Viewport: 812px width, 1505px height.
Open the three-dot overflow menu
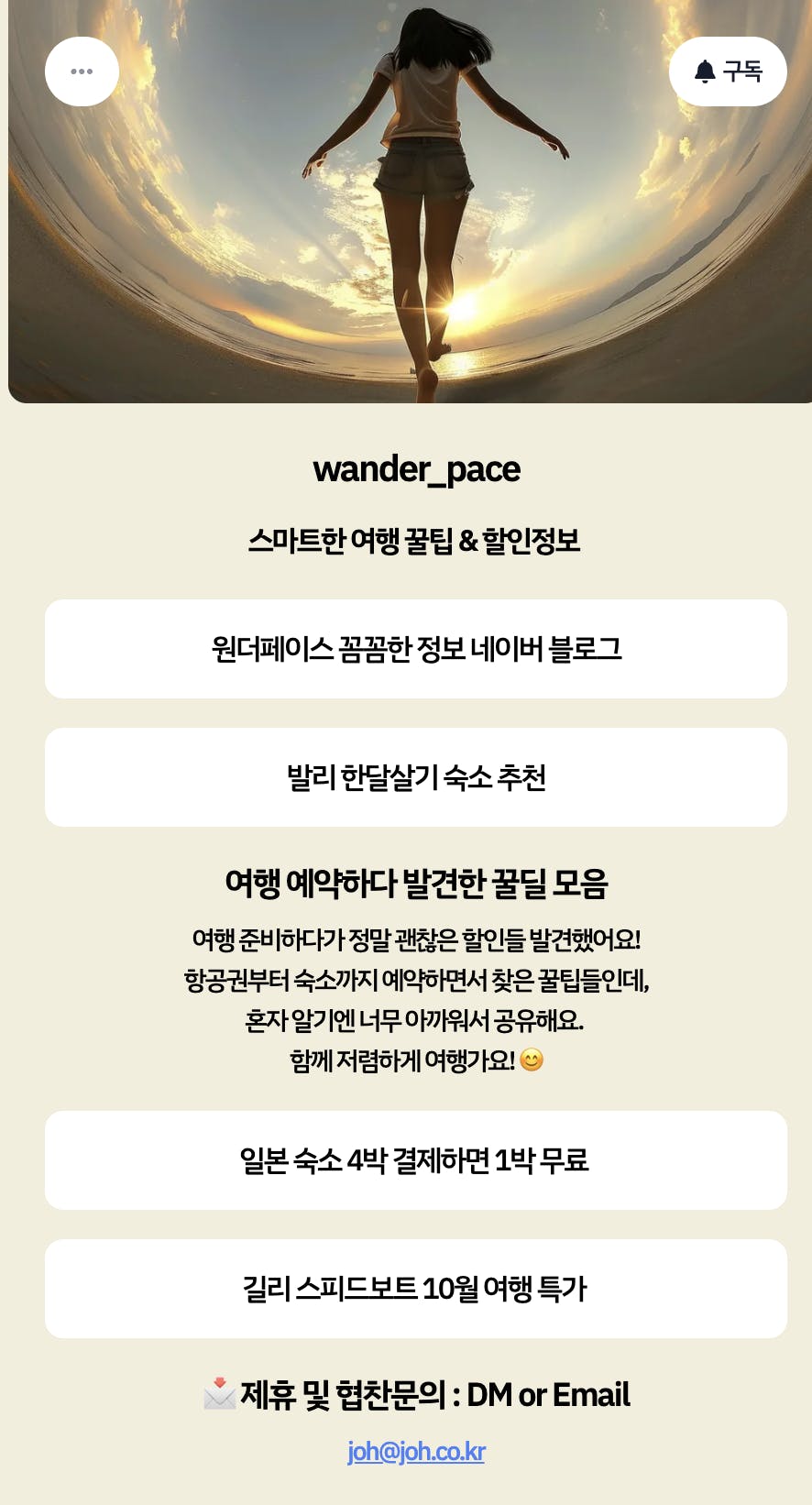click(82, 71)
